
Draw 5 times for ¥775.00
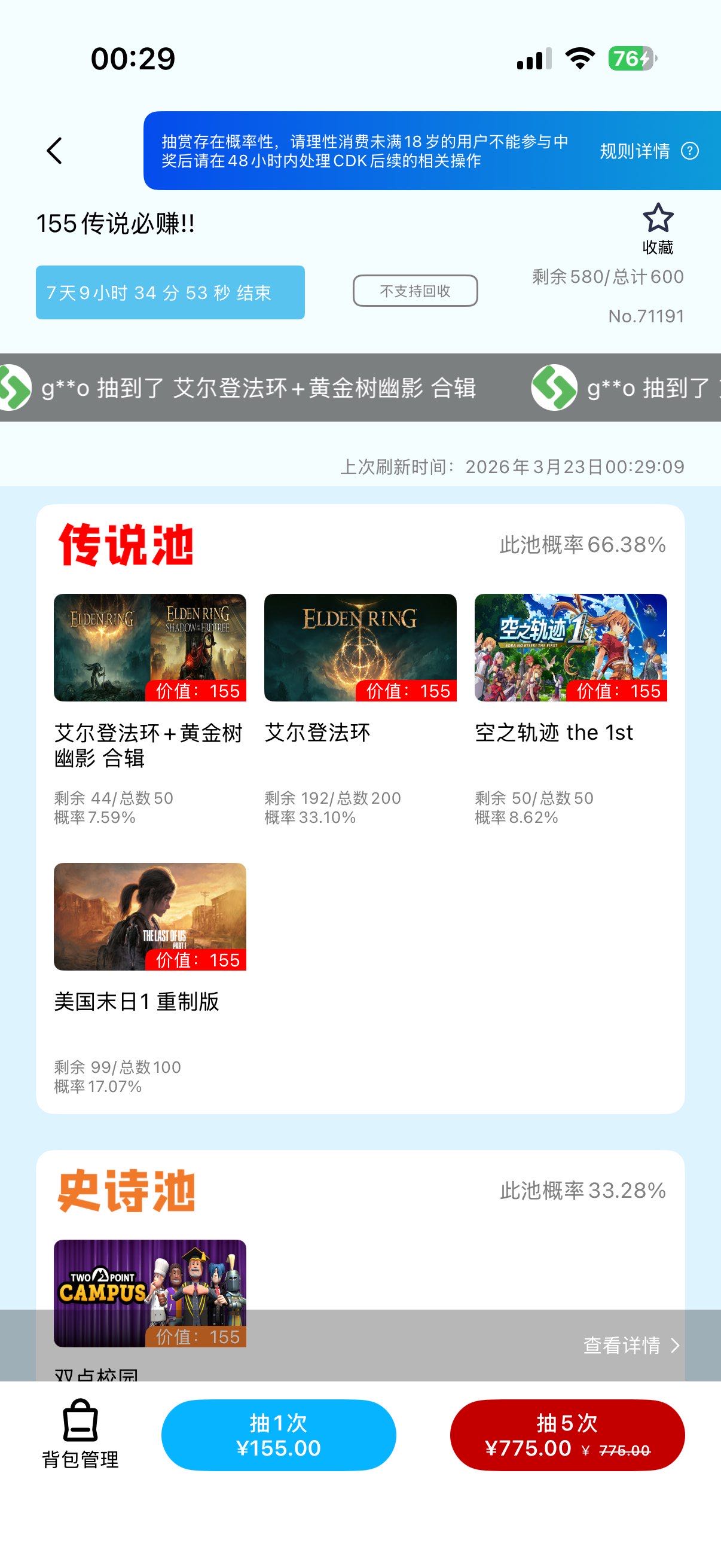[x=566, y=1435]
